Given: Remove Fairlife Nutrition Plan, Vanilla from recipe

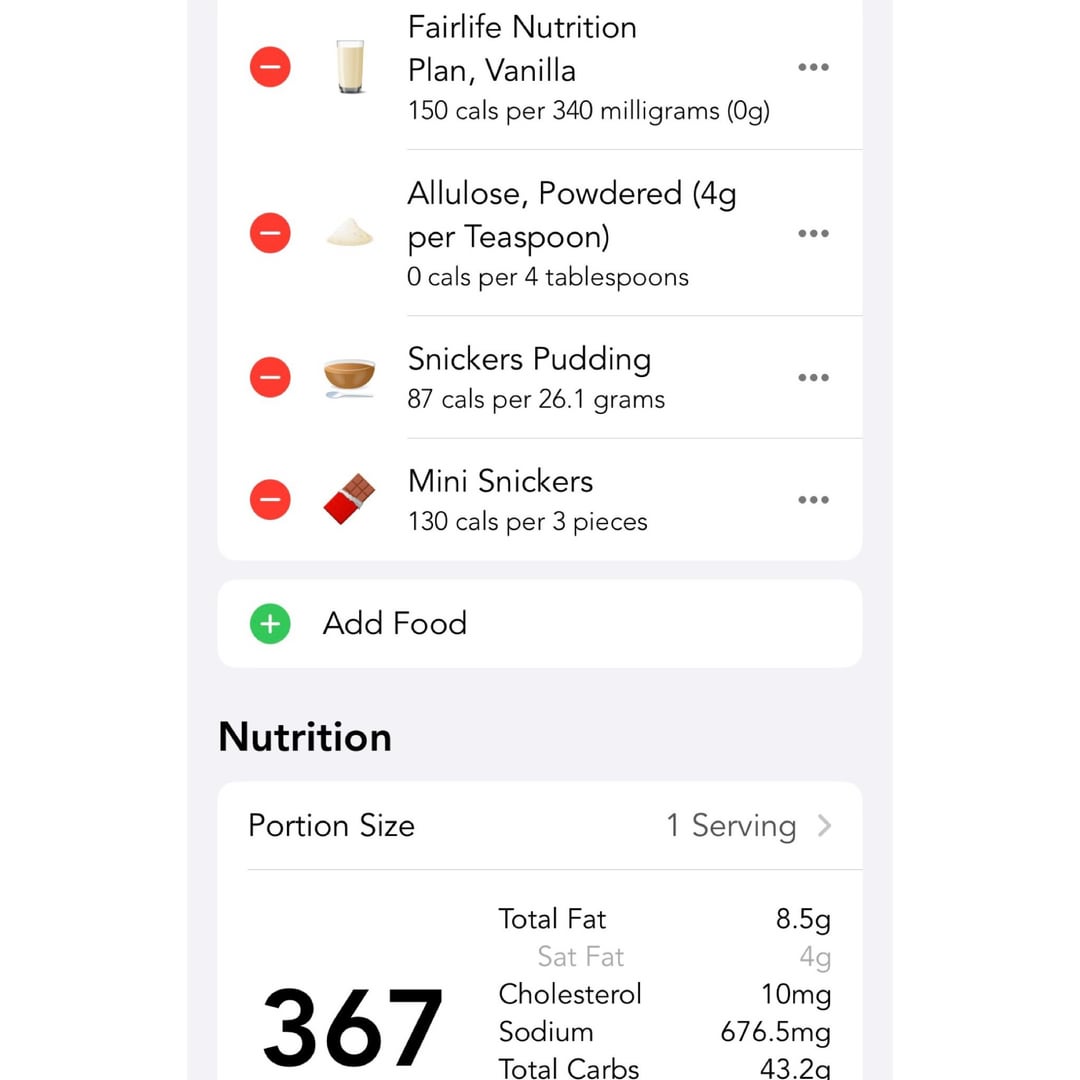Looking at the screenshot, I should 270,67.
